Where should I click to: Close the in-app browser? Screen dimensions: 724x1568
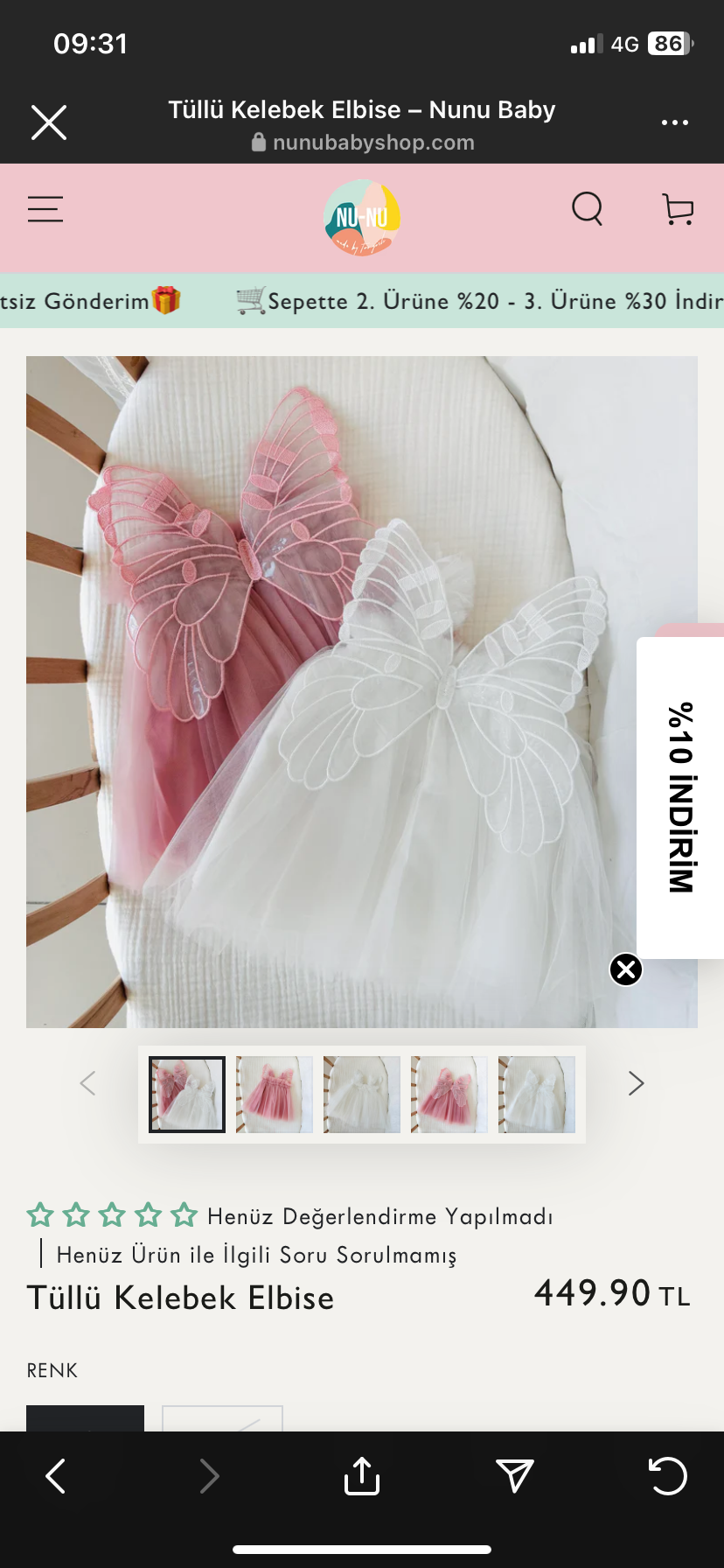pos(49,122)
